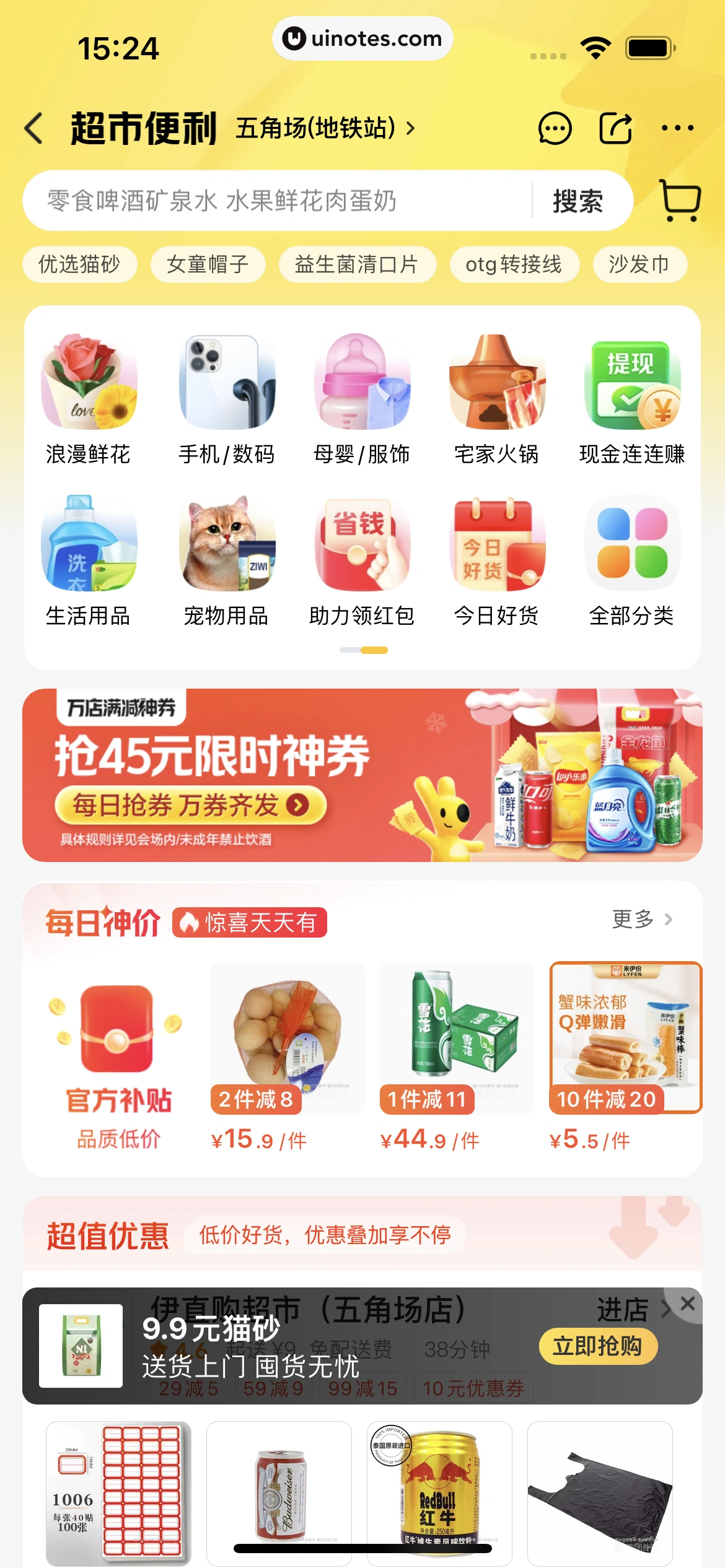
Task: Select the 益生菌清口片 suggestion chip
Action: [x=357, y=264]
